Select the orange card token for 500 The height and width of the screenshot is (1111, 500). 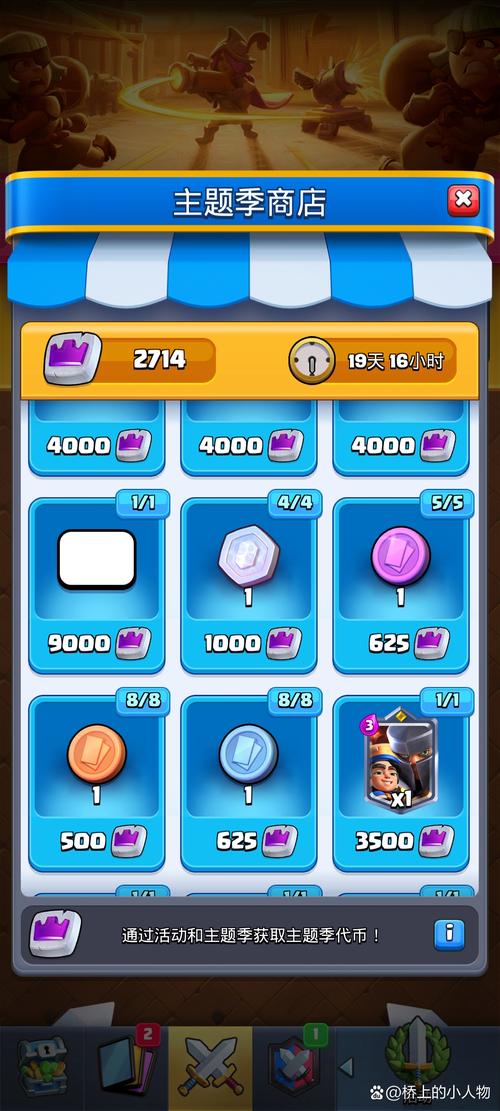tap(96, 784)
